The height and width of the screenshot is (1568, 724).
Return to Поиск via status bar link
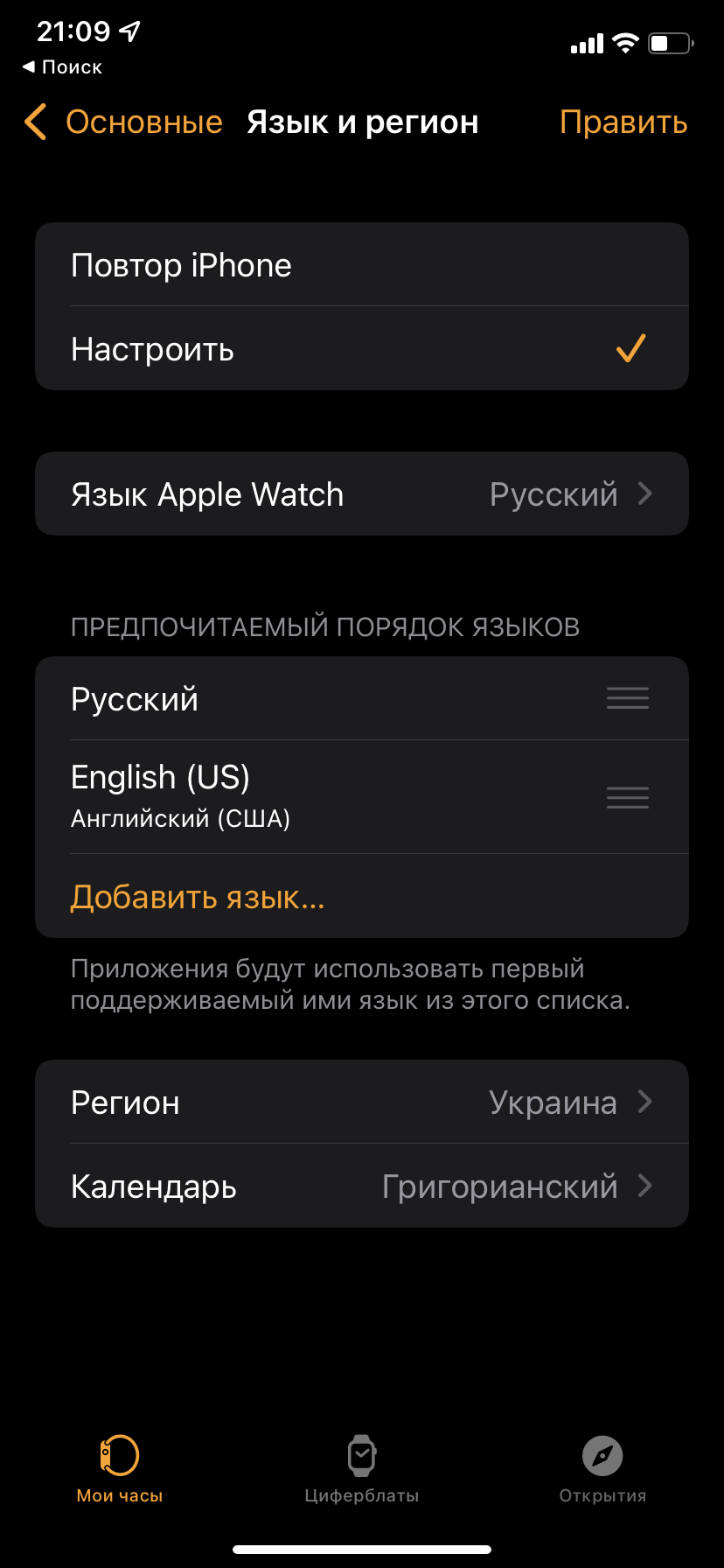(x=62, y=66)
